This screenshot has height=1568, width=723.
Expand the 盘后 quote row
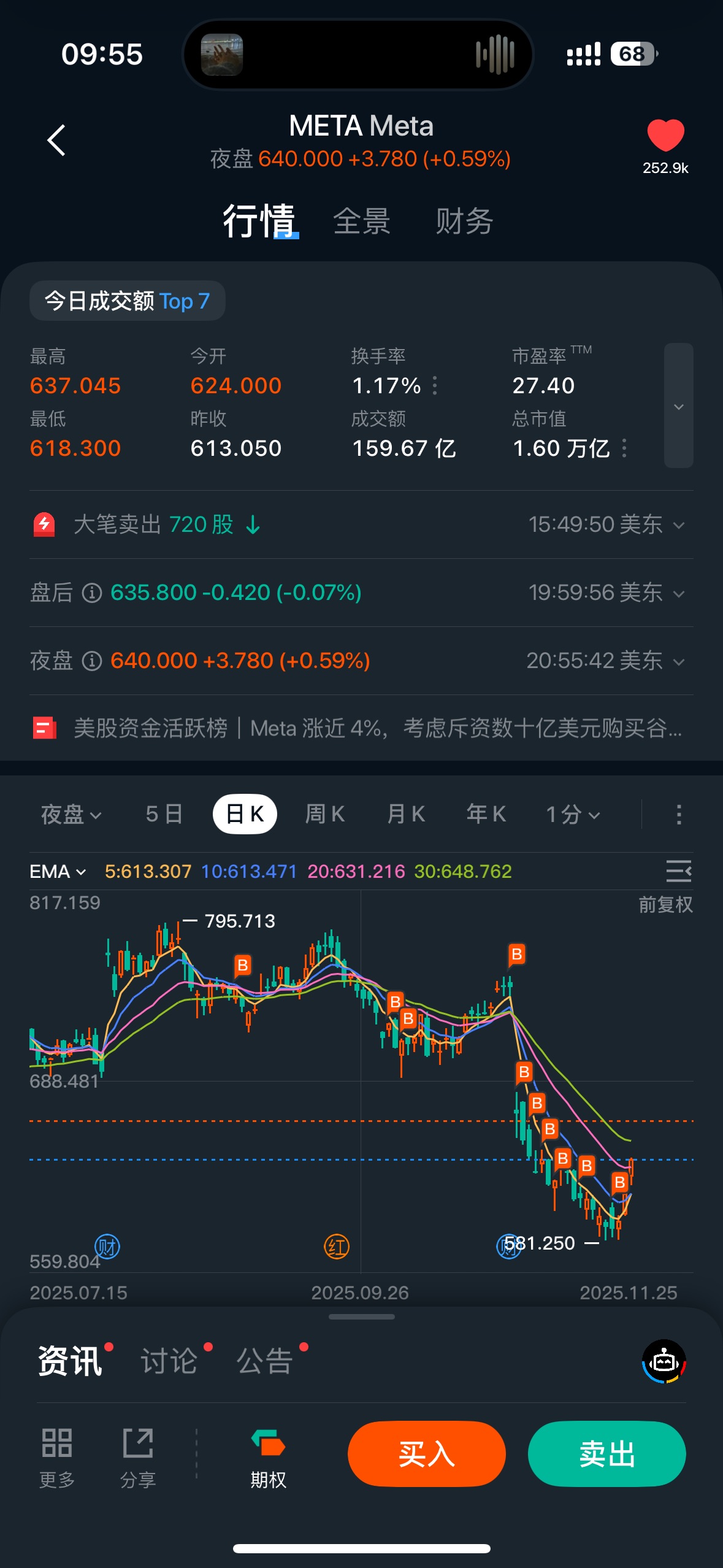click(x=678, y=593)
